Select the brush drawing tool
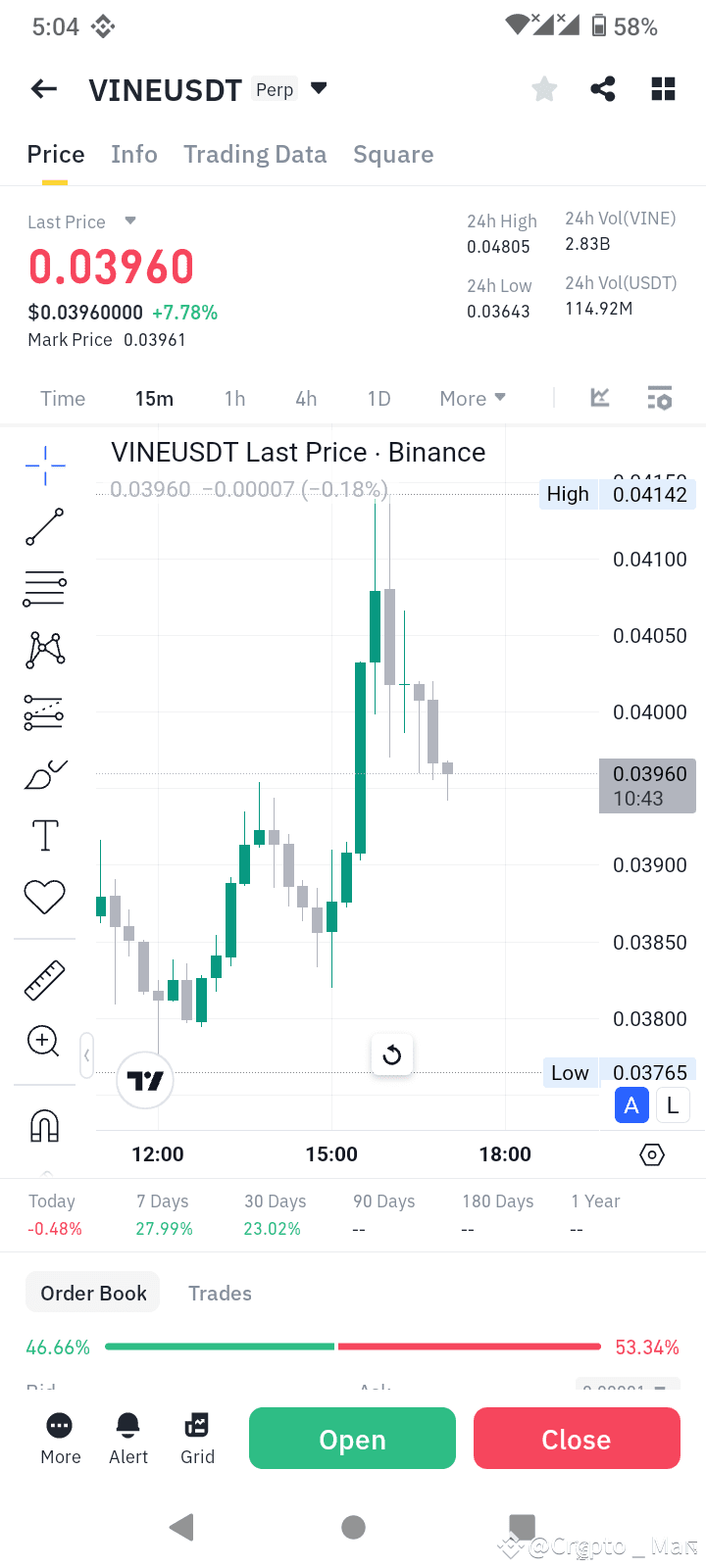 [x=43, y=774]
